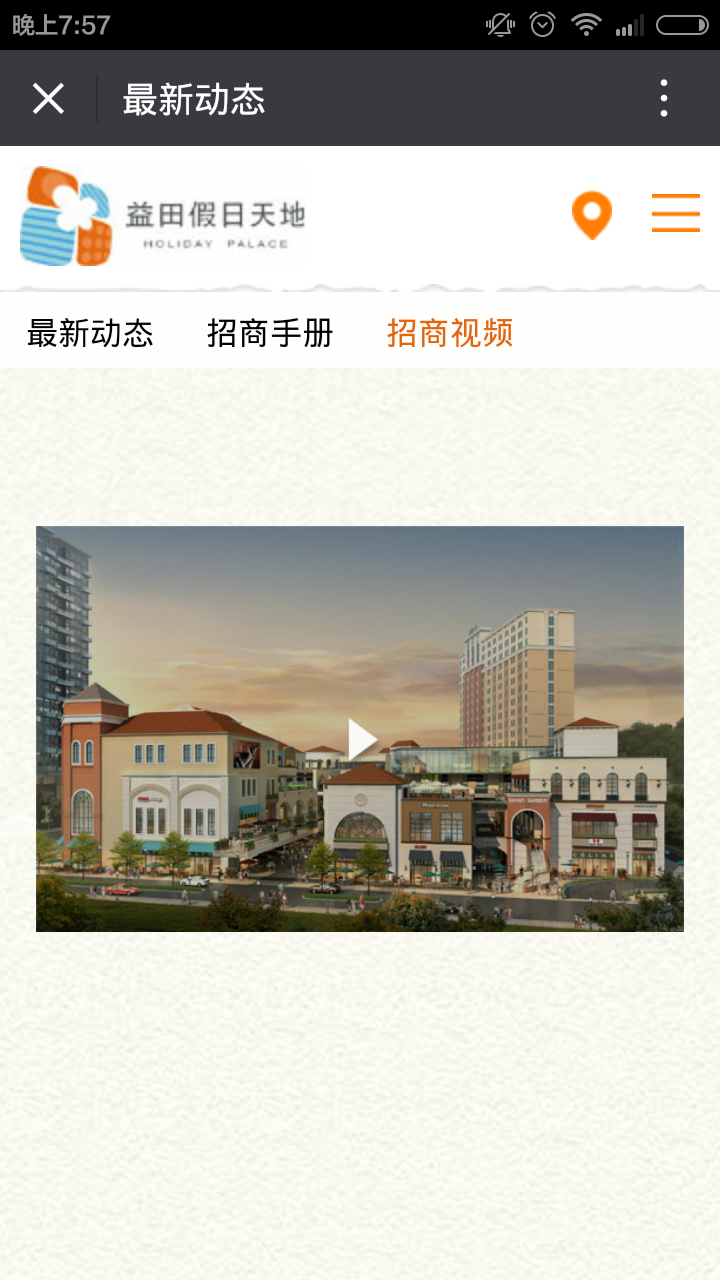Tap the 最新动态 page title
The height and width of the screenshot is (1280, 720).
193,97
